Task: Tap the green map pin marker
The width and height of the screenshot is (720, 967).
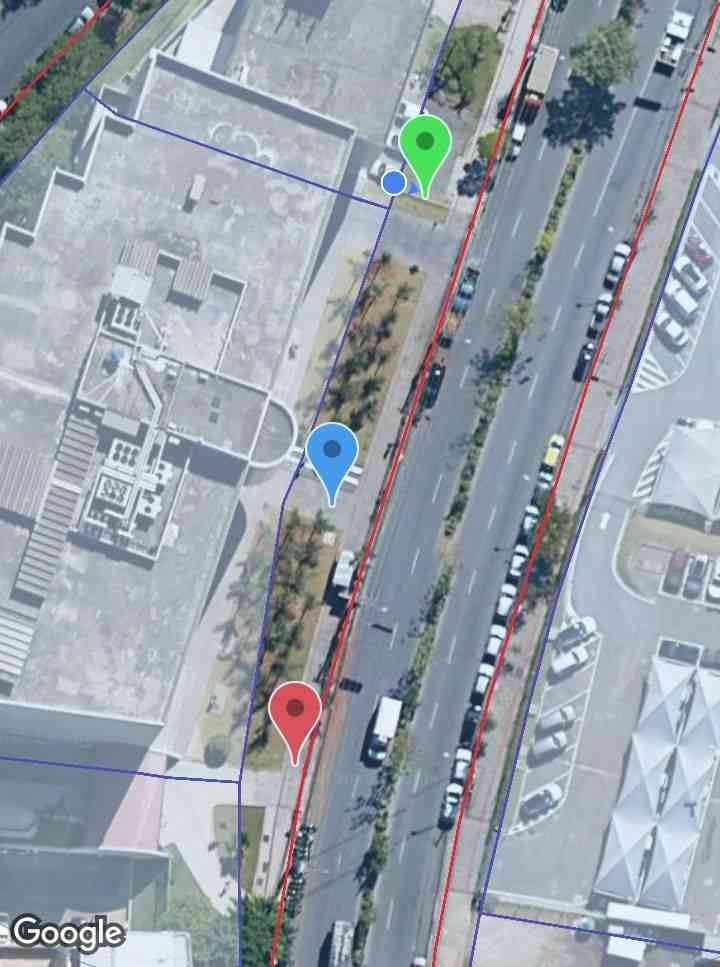Action: 426,146
